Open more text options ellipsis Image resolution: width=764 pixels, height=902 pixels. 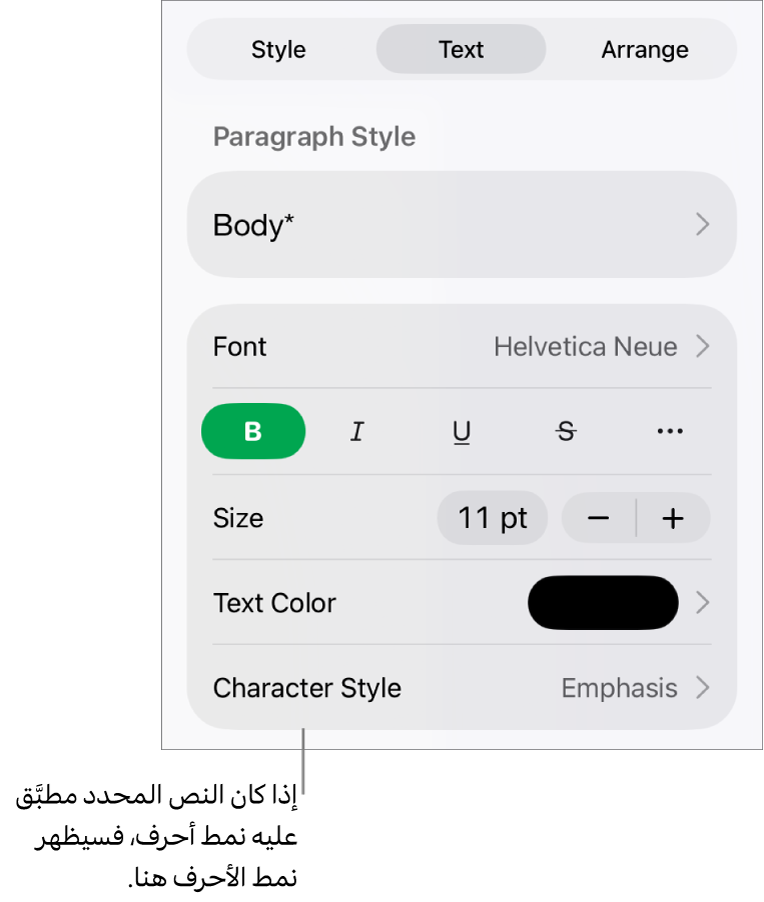pos(670,431)
